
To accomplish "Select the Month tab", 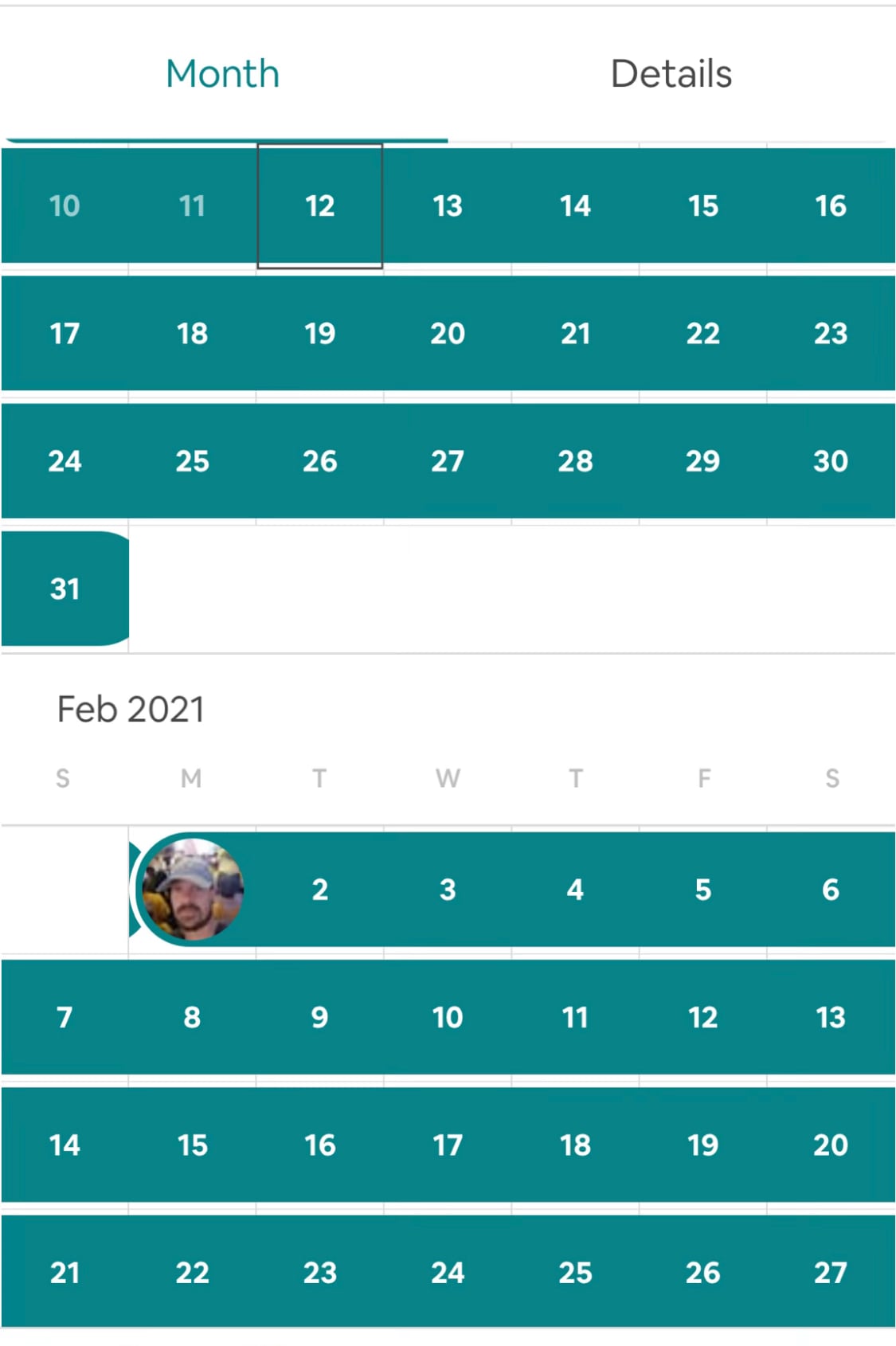I will [223, 74].
